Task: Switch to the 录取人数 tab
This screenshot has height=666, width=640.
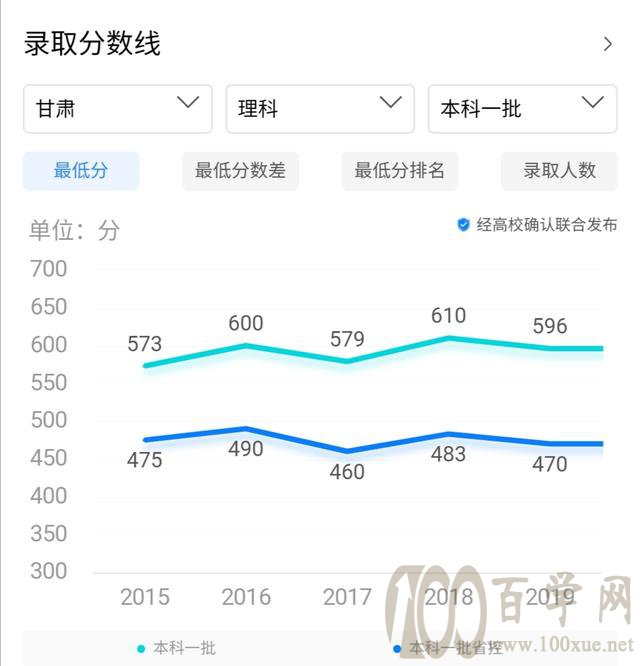Action: (x=559, y=170)
